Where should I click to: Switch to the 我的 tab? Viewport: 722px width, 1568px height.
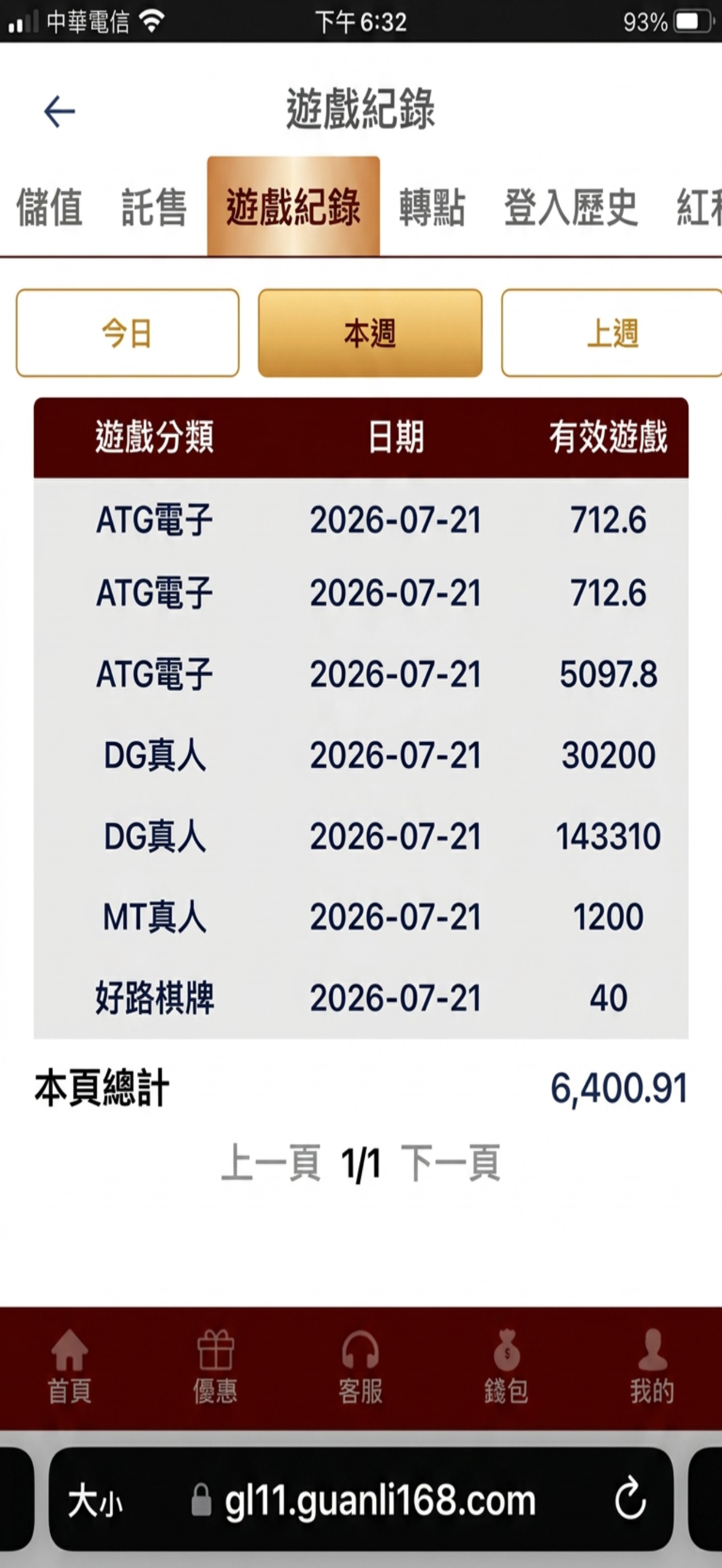click(652, 1367)
